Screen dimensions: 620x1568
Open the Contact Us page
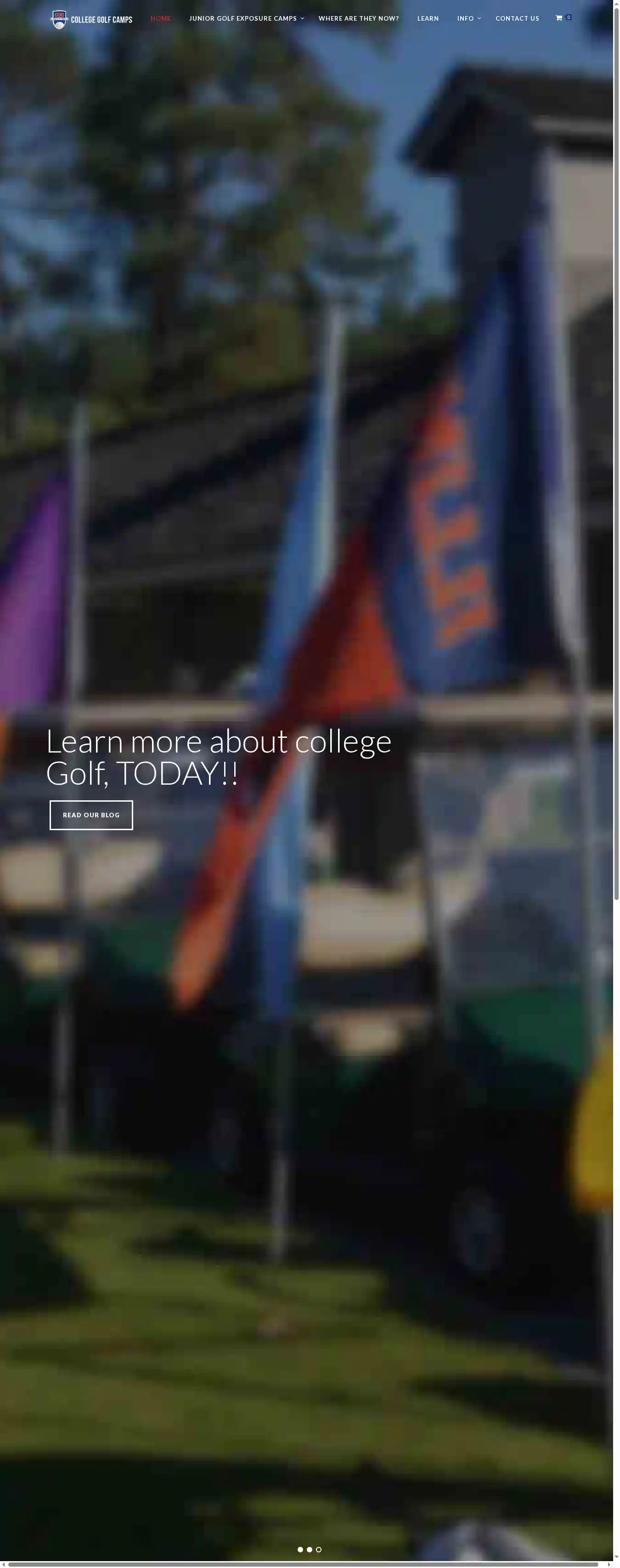tap(517, 18)
